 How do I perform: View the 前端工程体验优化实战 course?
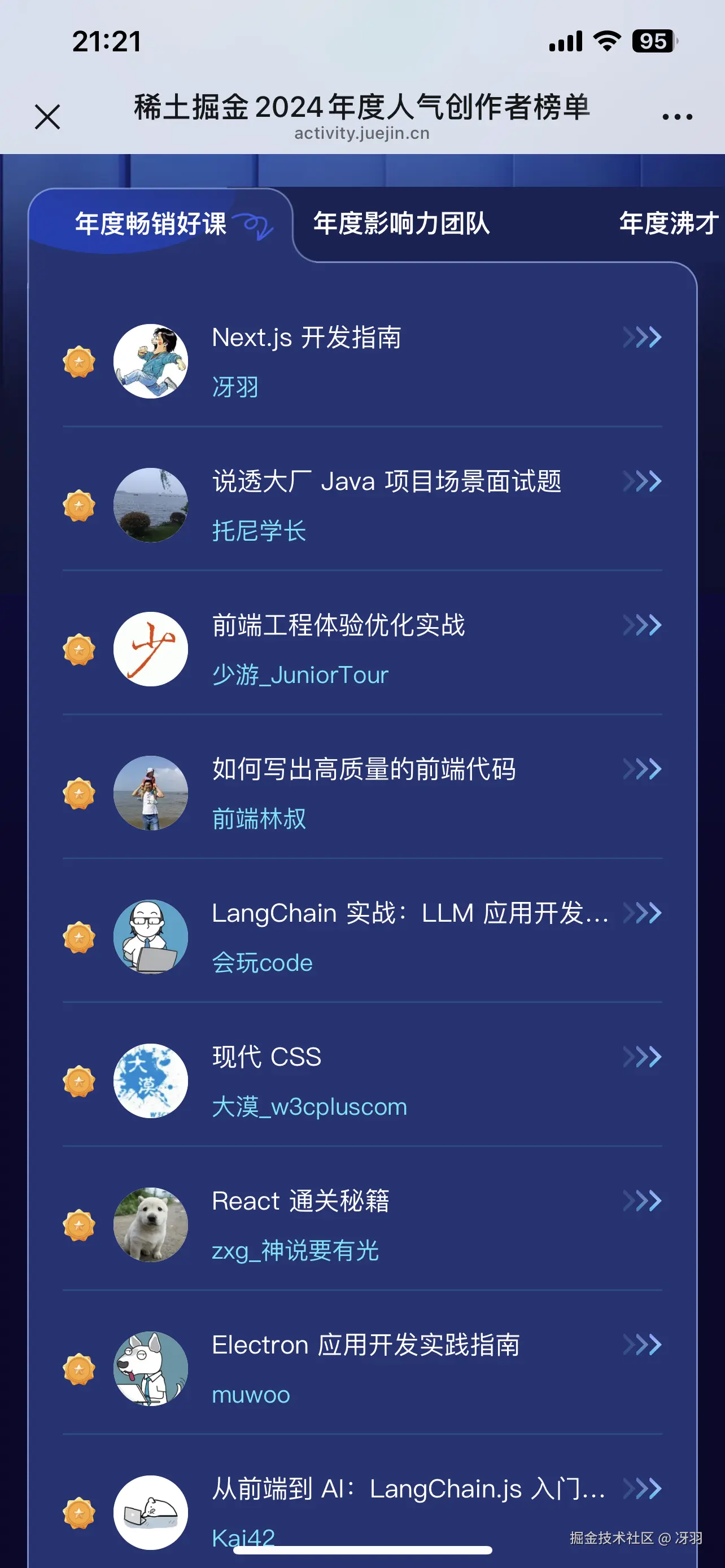[338, 626]
